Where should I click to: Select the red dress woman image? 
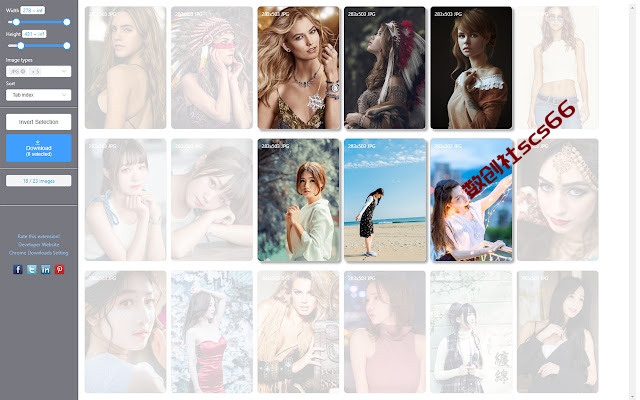[212, 332]
